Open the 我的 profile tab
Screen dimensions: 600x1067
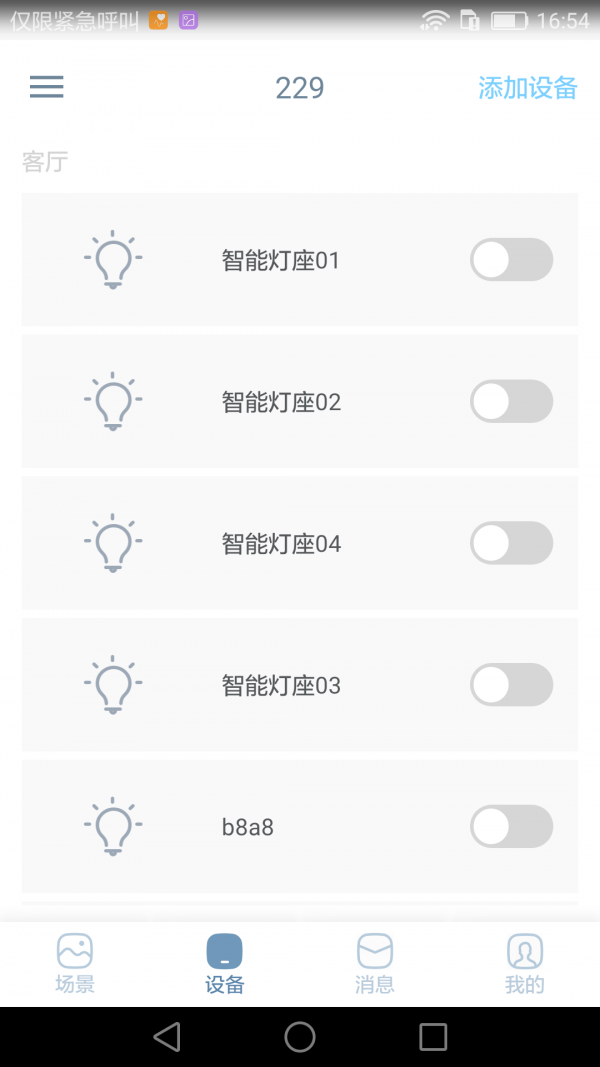pos(525,964)
